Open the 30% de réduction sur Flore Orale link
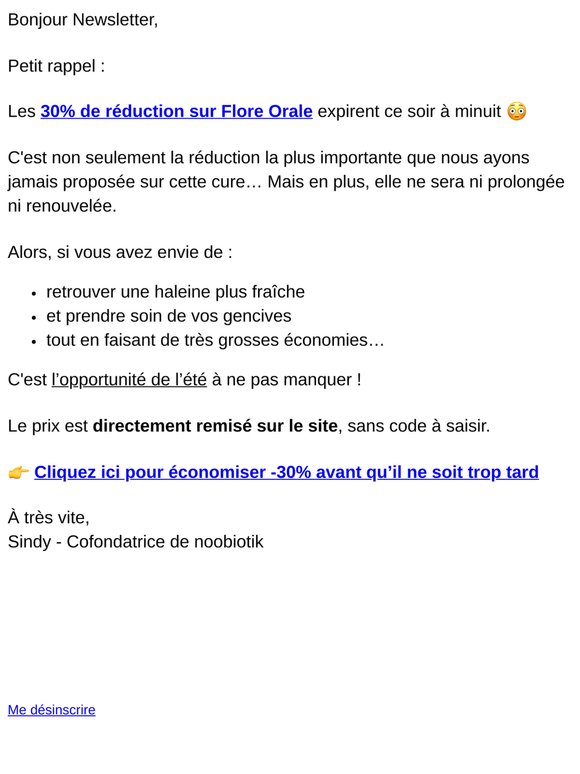580x774 pixels. tap(176, 111)
